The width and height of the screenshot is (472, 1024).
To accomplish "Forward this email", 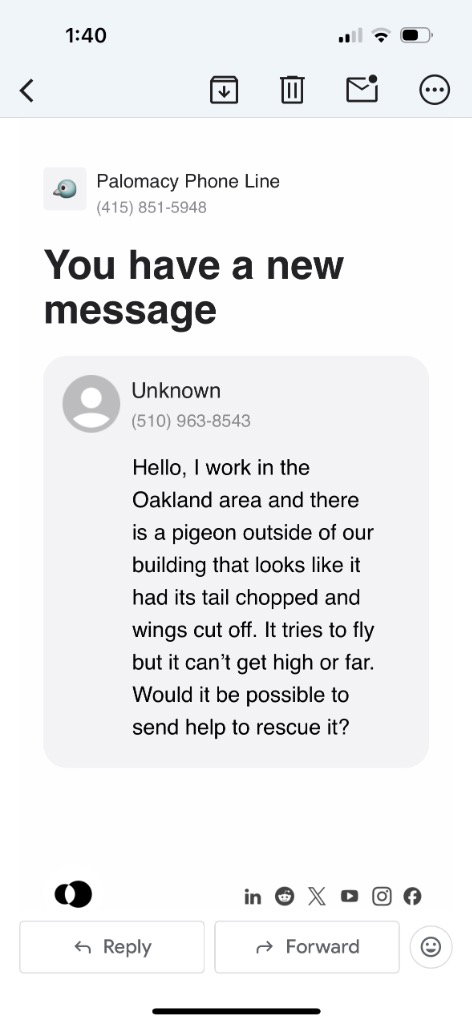I will 307,946.
